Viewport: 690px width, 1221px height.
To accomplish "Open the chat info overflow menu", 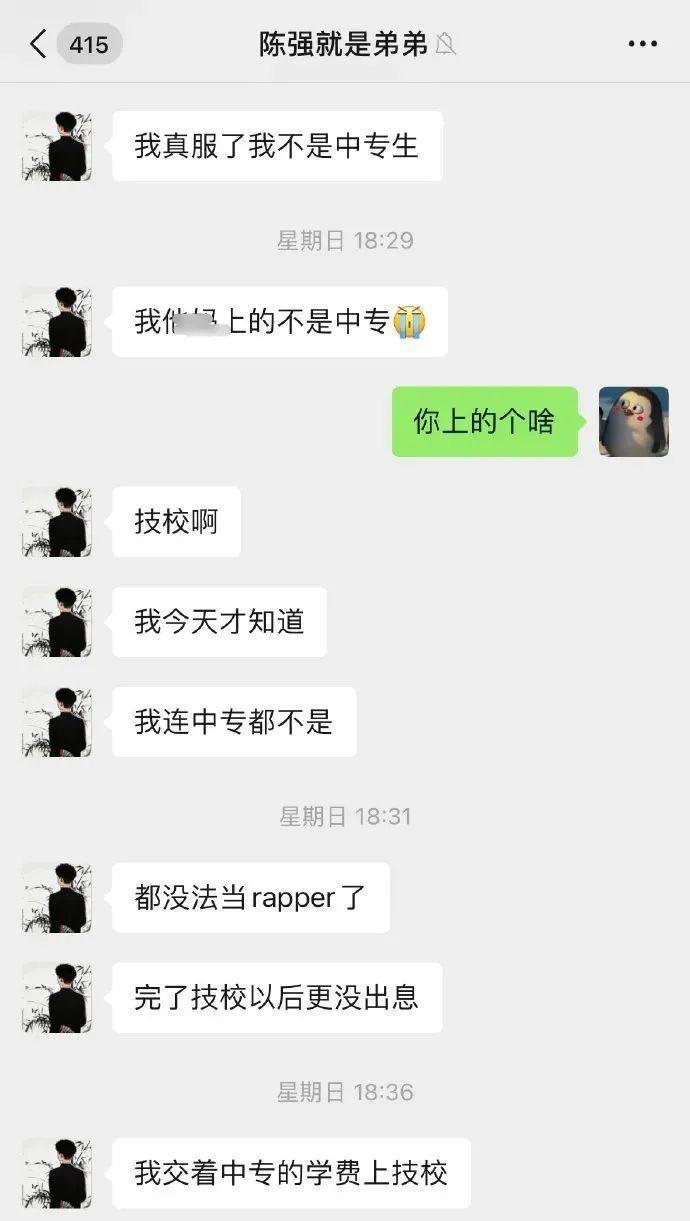I will [x=642, y=44].
